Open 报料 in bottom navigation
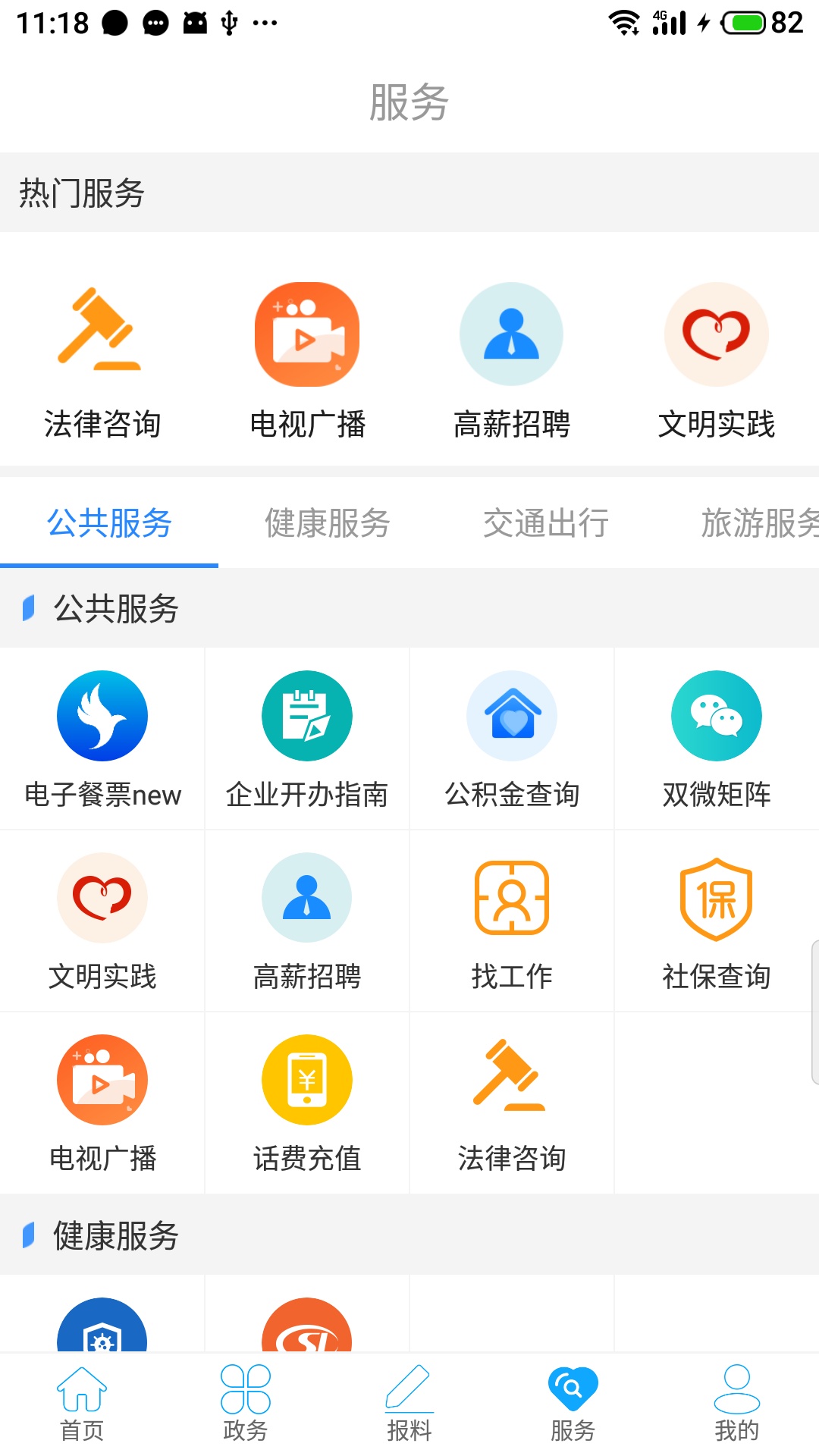 pos(409,1404)
